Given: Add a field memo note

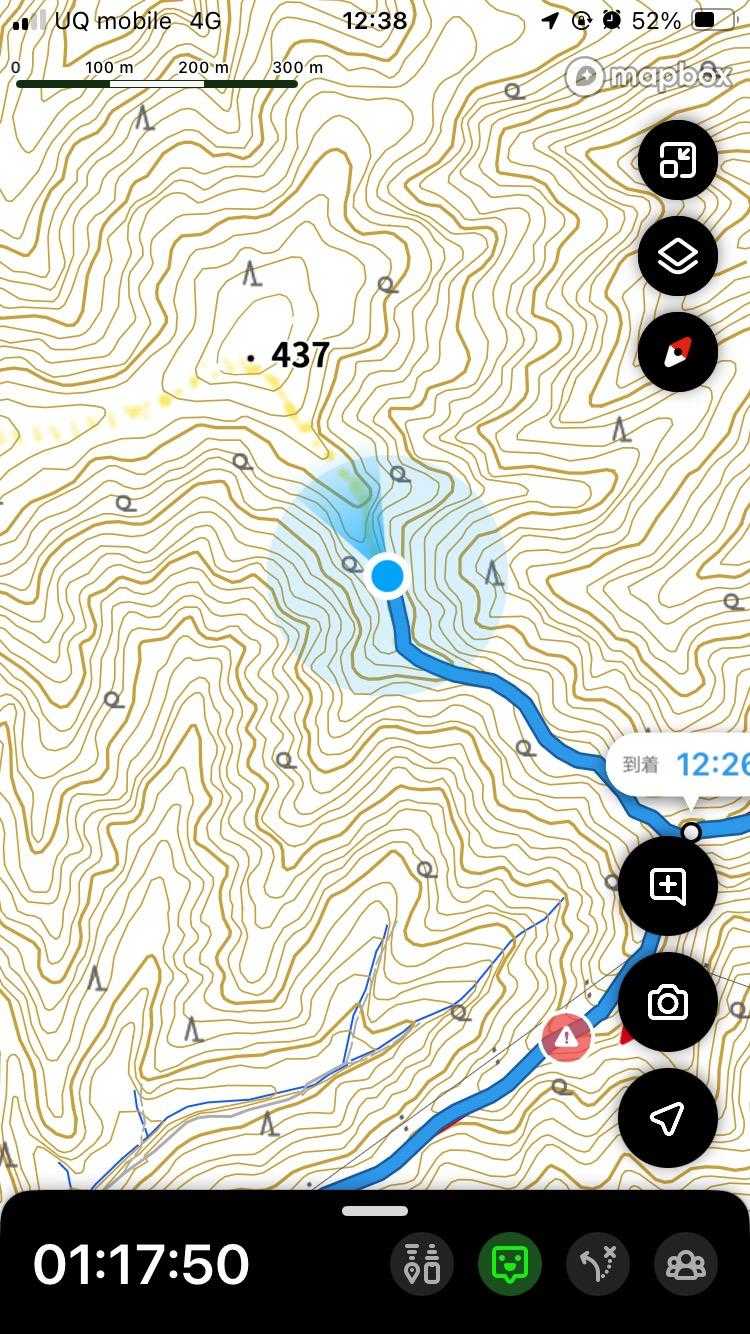Looking at the screenshot, I should [667, 886].
